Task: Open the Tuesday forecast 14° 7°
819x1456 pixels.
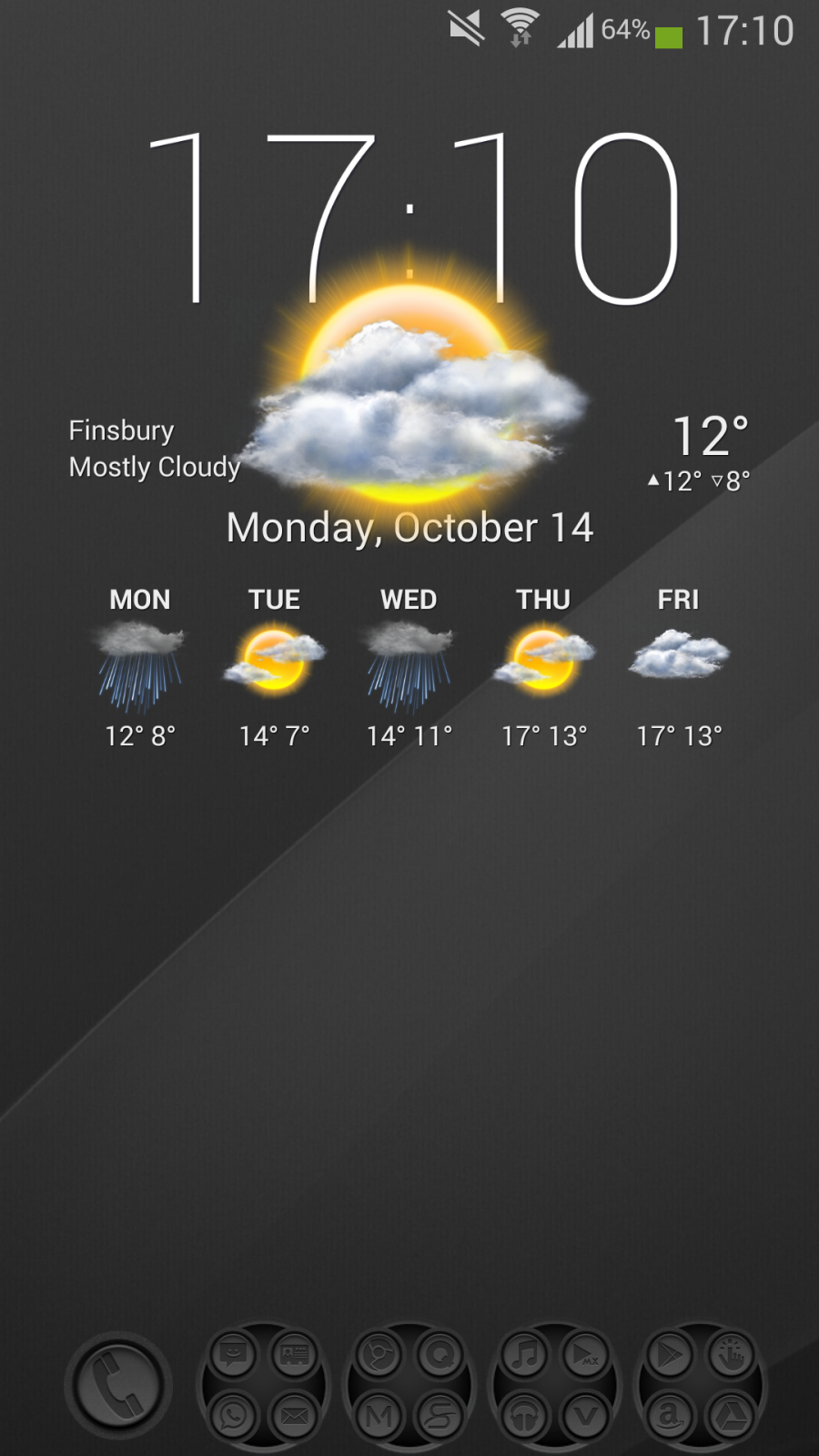Action: [x=274, y=669]
